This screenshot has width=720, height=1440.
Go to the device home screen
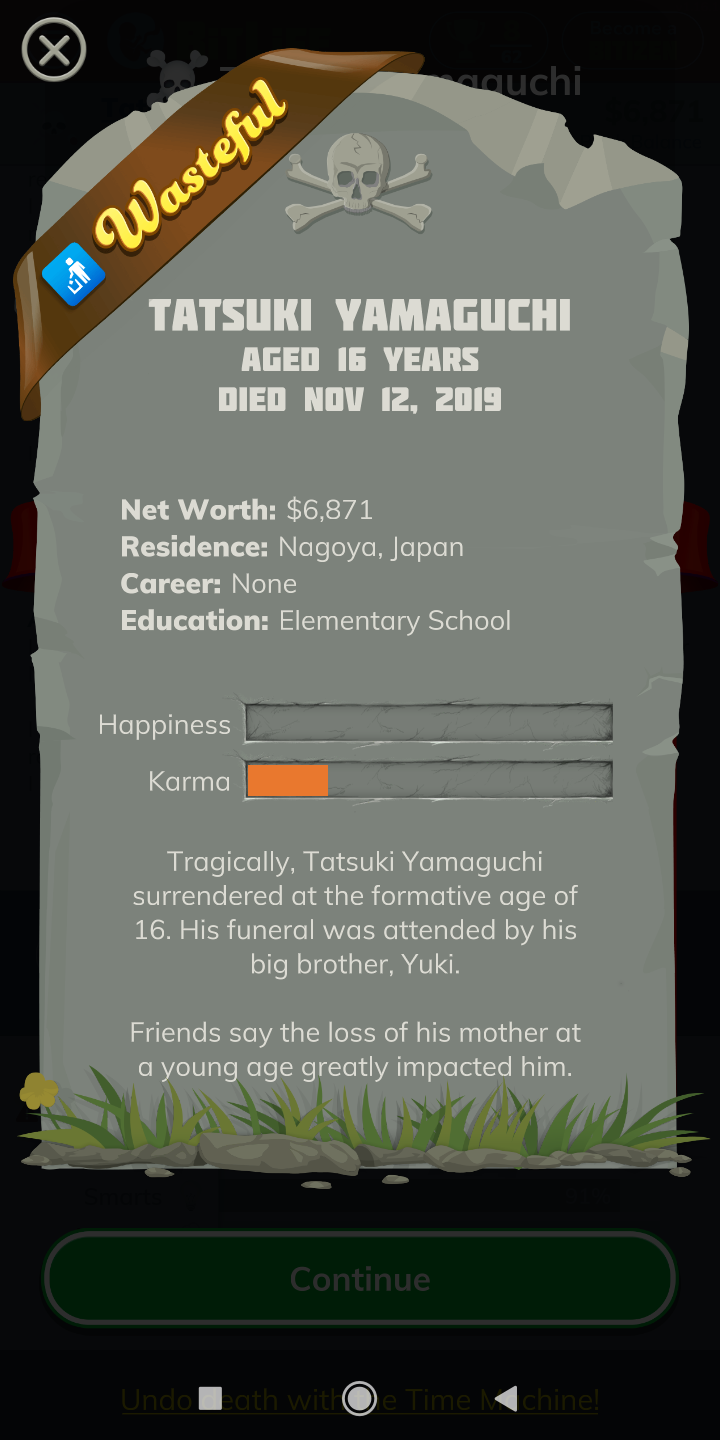(x=359, y=1398)
